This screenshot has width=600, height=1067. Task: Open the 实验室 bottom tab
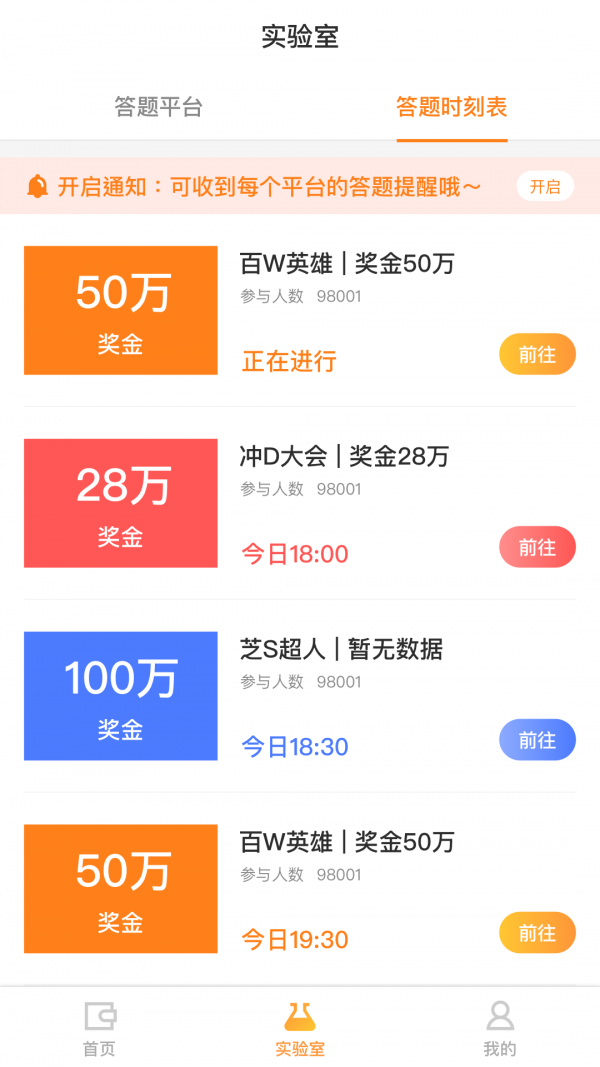tap(300, 1028)
